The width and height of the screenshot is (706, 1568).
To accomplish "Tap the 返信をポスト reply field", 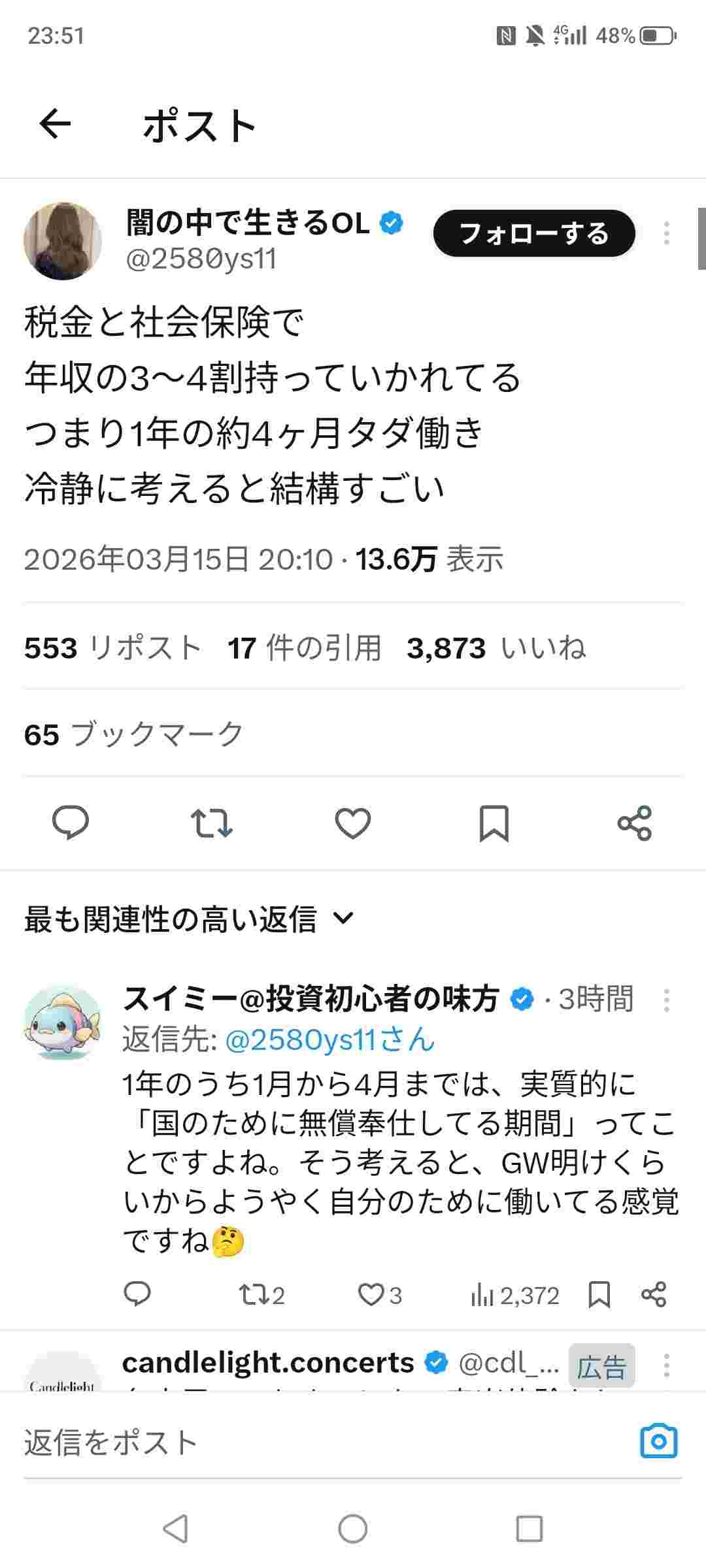I will click(314, 1442).
